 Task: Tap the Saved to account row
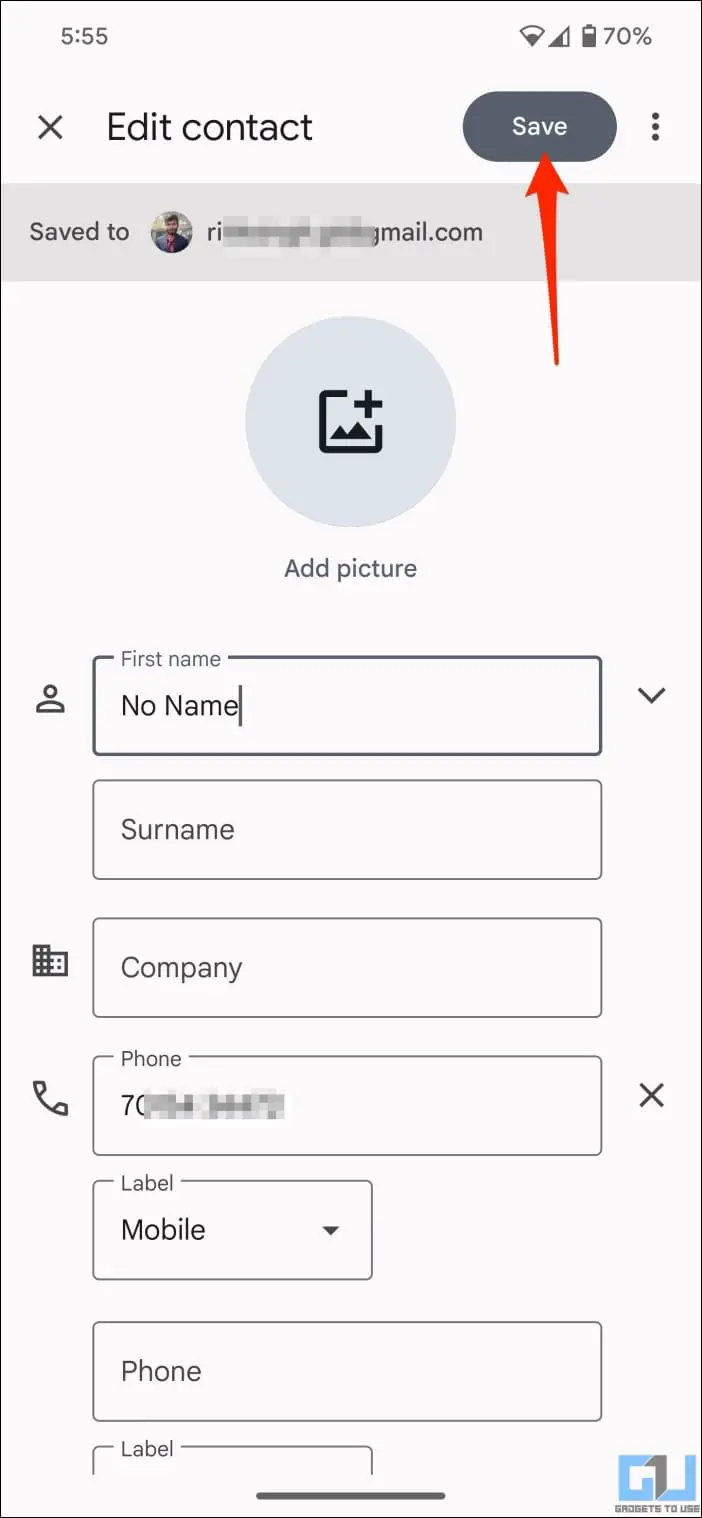pos(351,232)
